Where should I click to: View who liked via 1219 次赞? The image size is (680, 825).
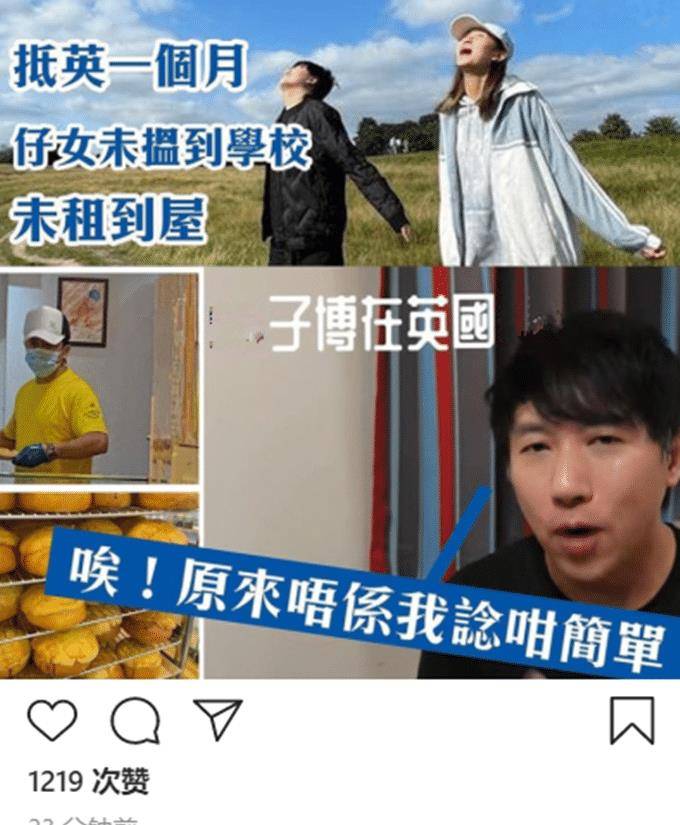[x=88, y=781]
